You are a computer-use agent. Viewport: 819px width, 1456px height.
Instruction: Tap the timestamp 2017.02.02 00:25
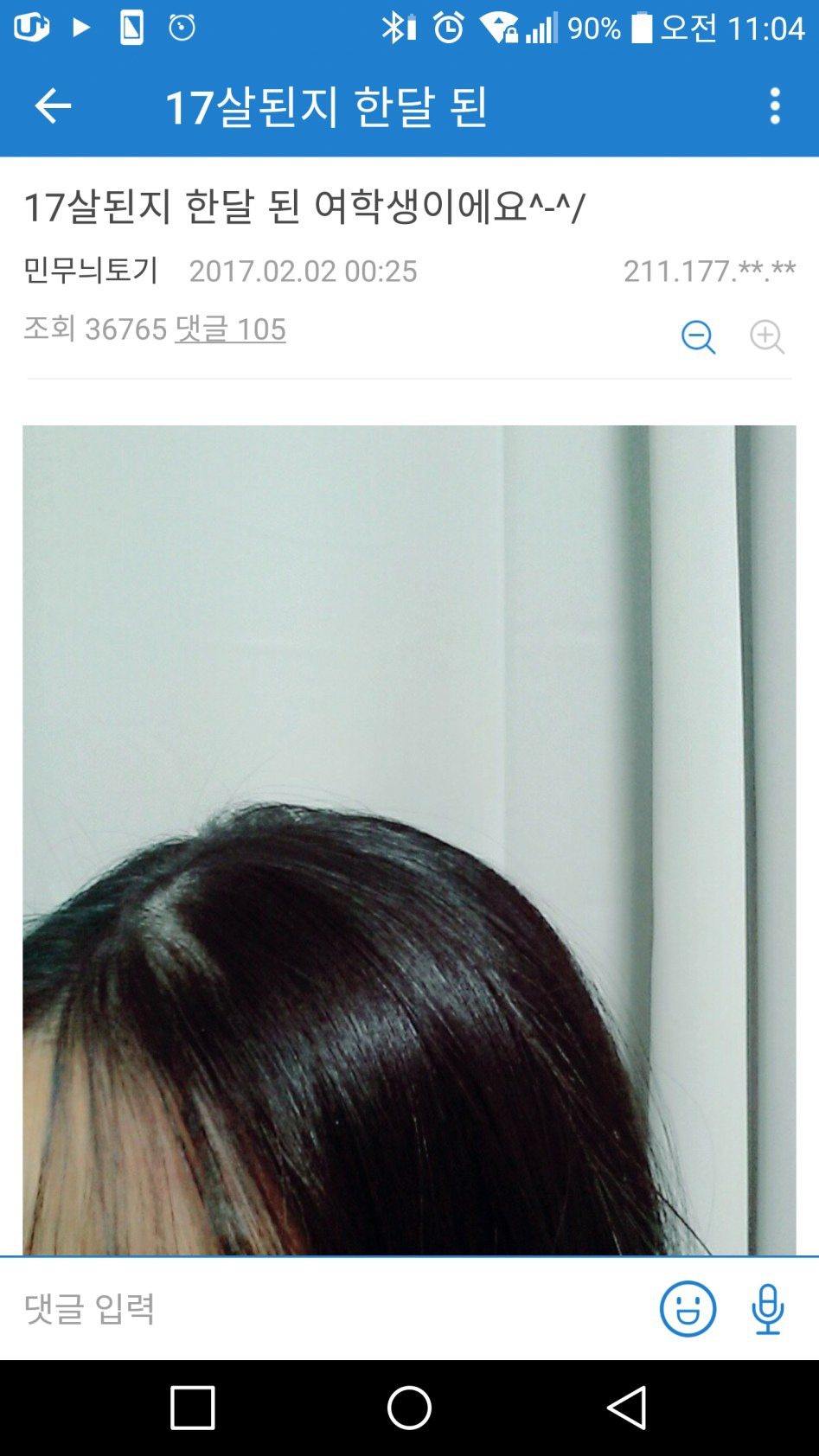(x=304, y=271)
